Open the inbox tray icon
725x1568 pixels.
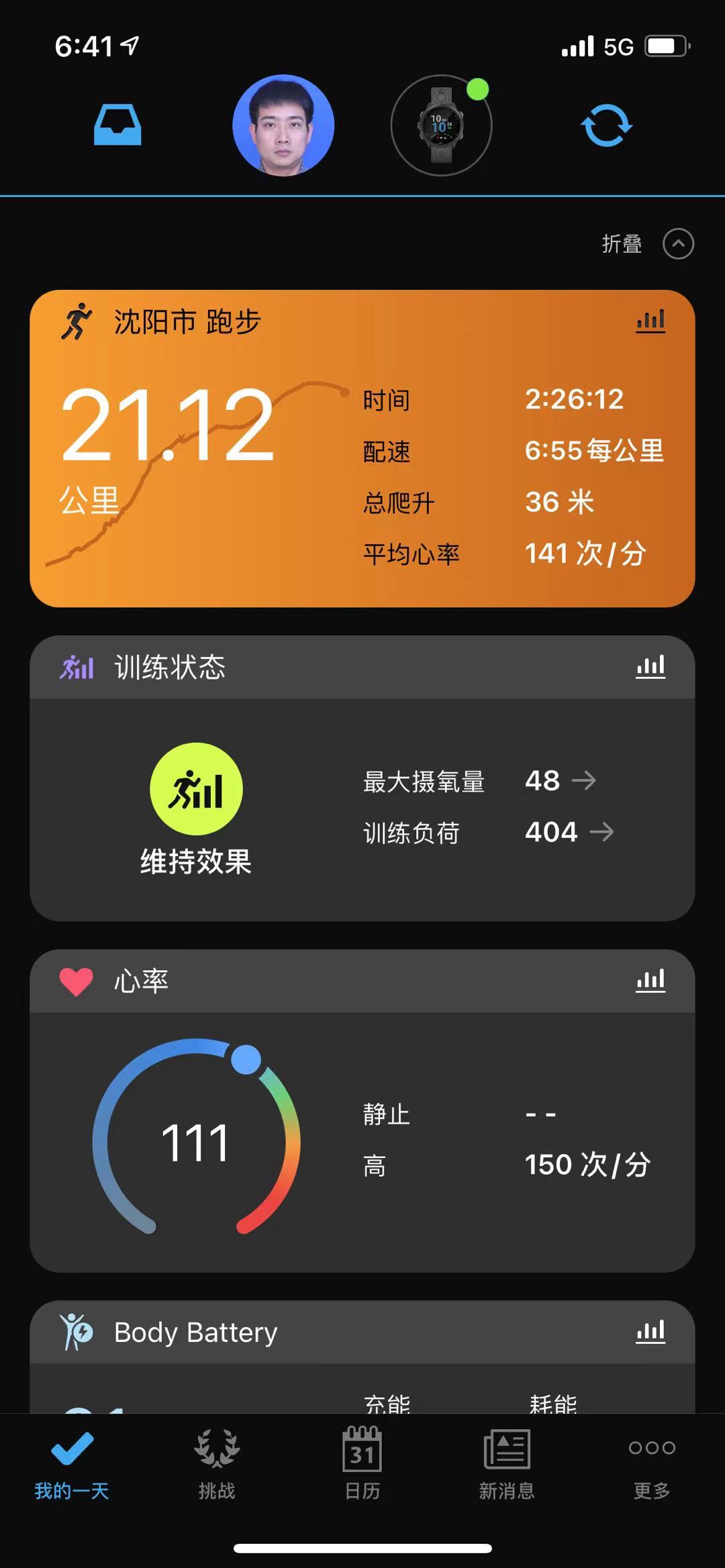(x=117, y=125)
